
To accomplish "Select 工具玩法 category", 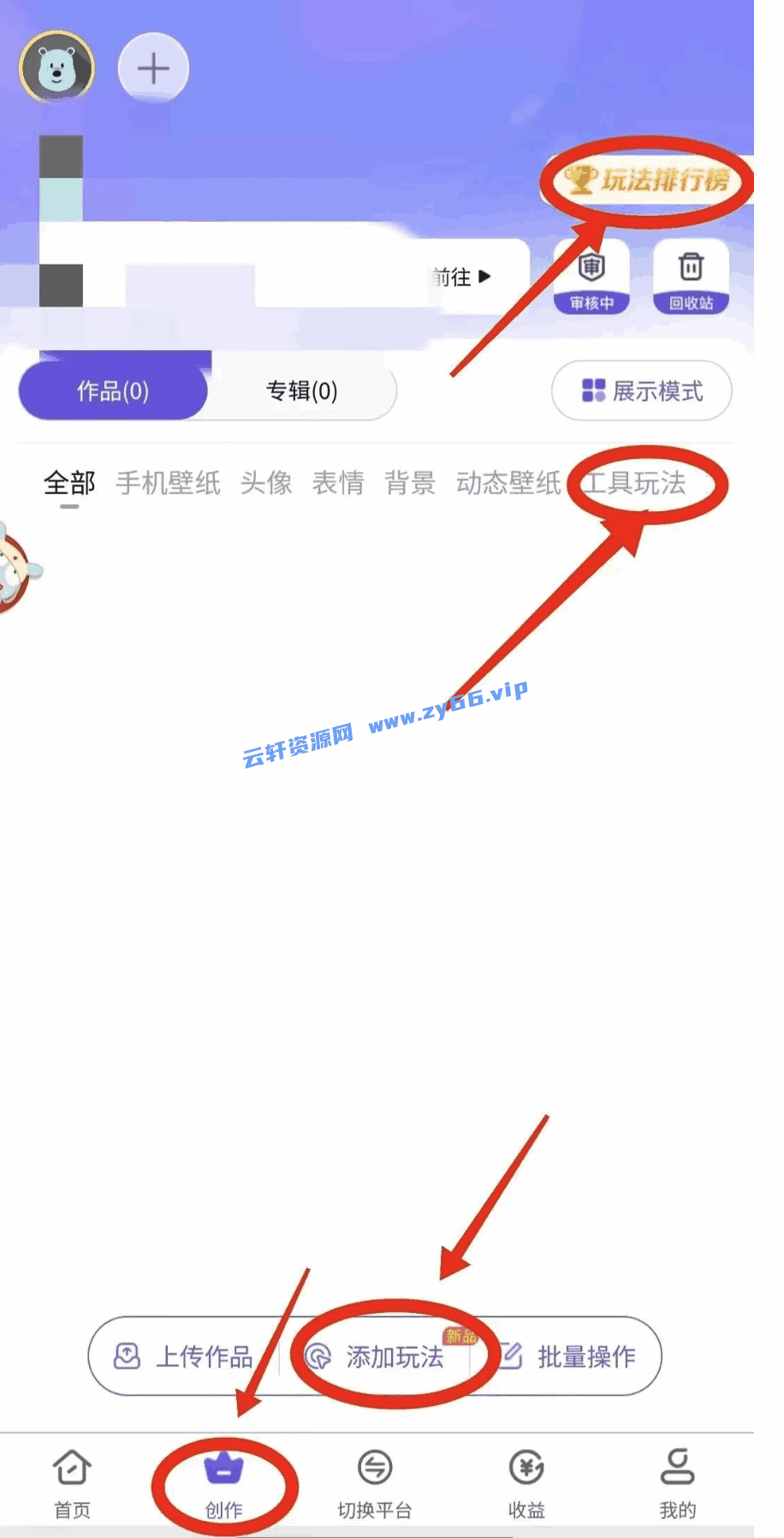I will pyautogui.click(x=635, y=483).
